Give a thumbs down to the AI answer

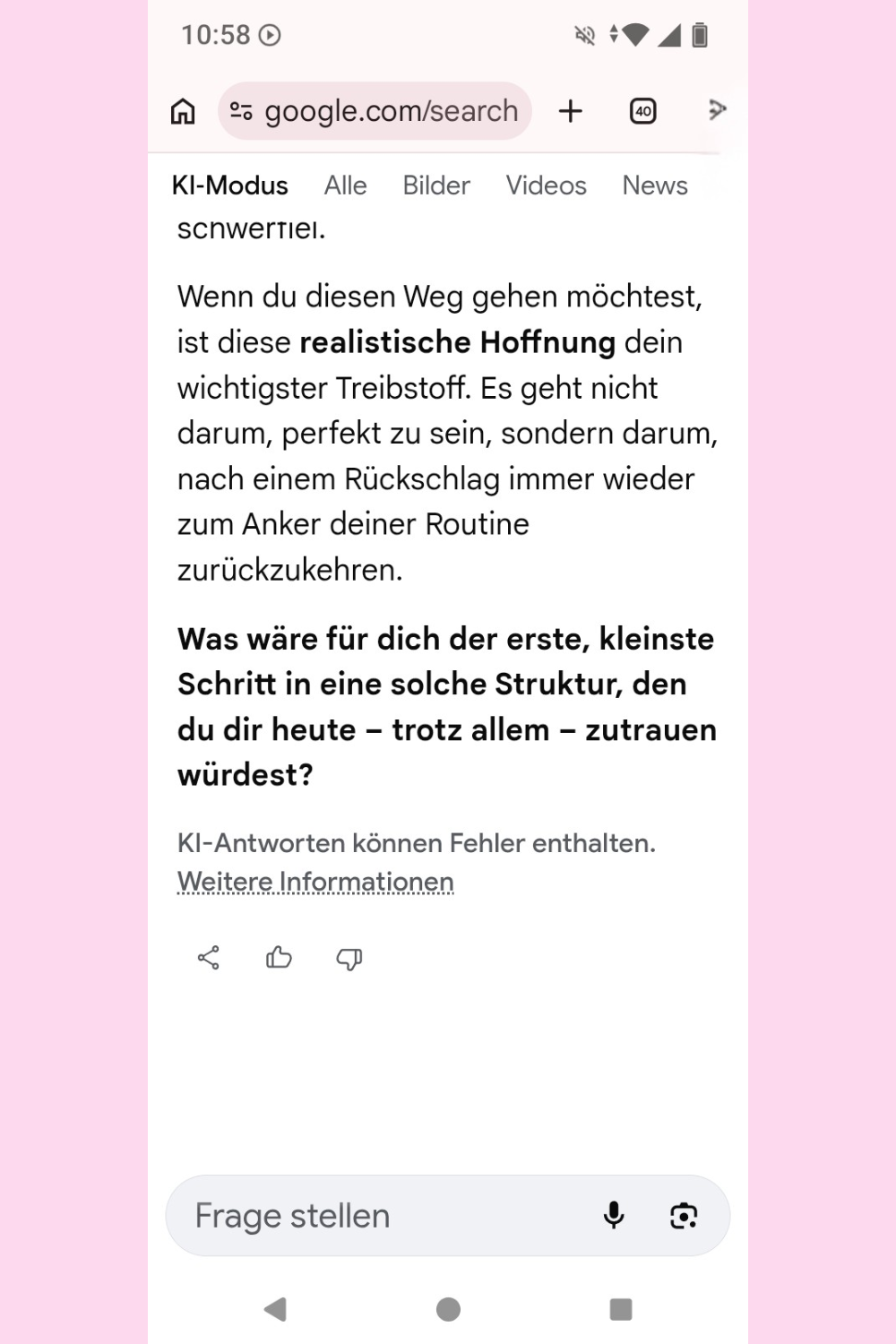349,959
